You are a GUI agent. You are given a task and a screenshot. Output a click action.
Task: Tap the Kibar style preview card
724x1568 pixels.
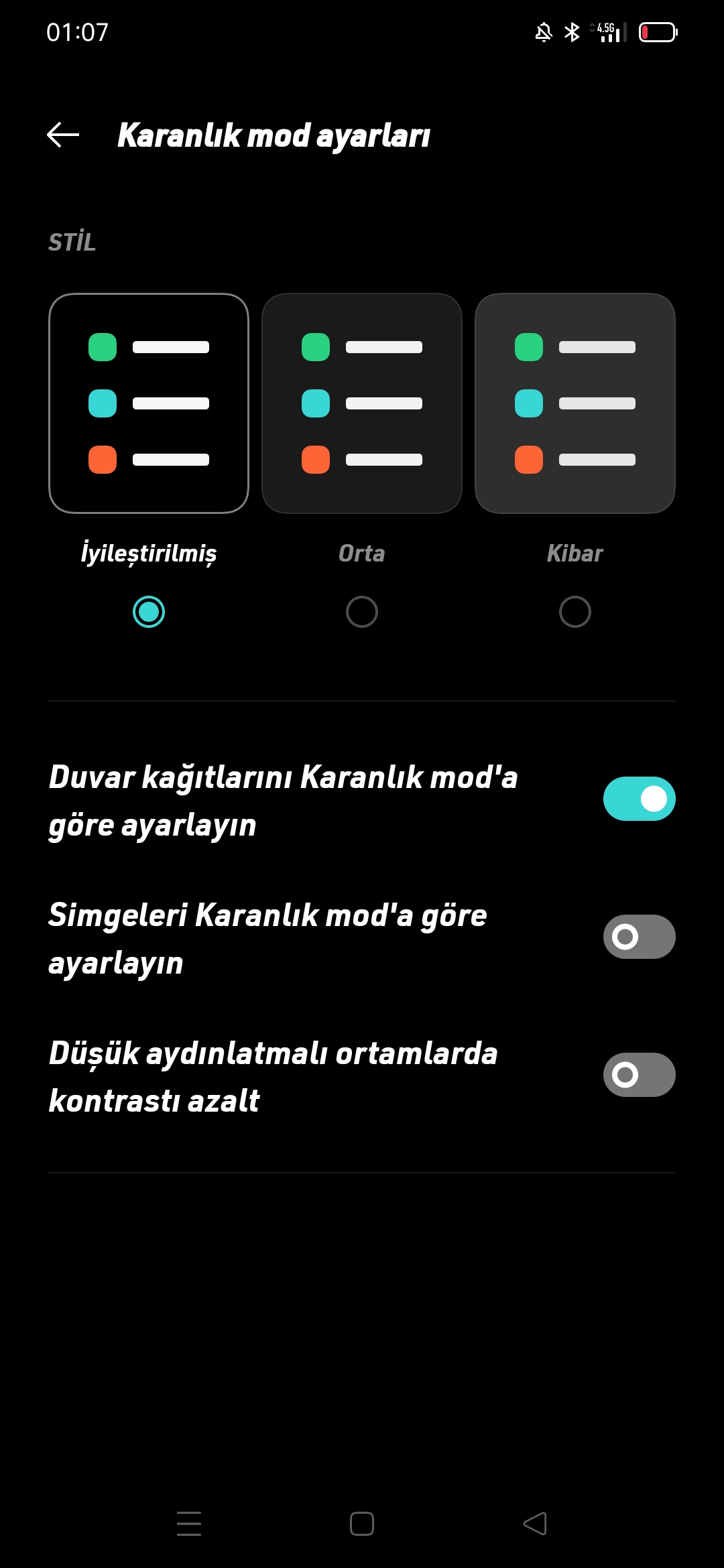pos(575,403)
